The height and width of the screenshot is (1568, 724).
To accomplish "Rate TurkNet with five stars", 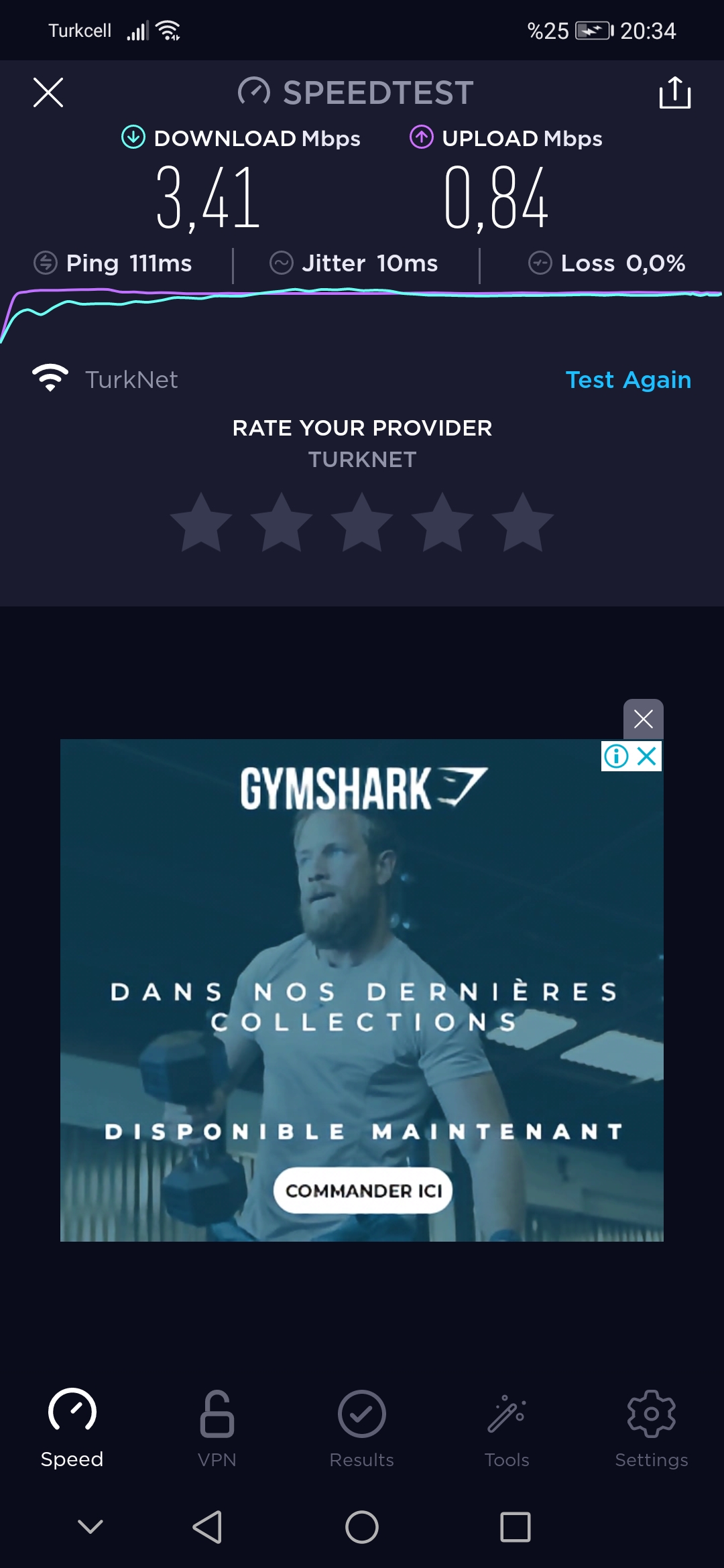I will click(523, 523).
